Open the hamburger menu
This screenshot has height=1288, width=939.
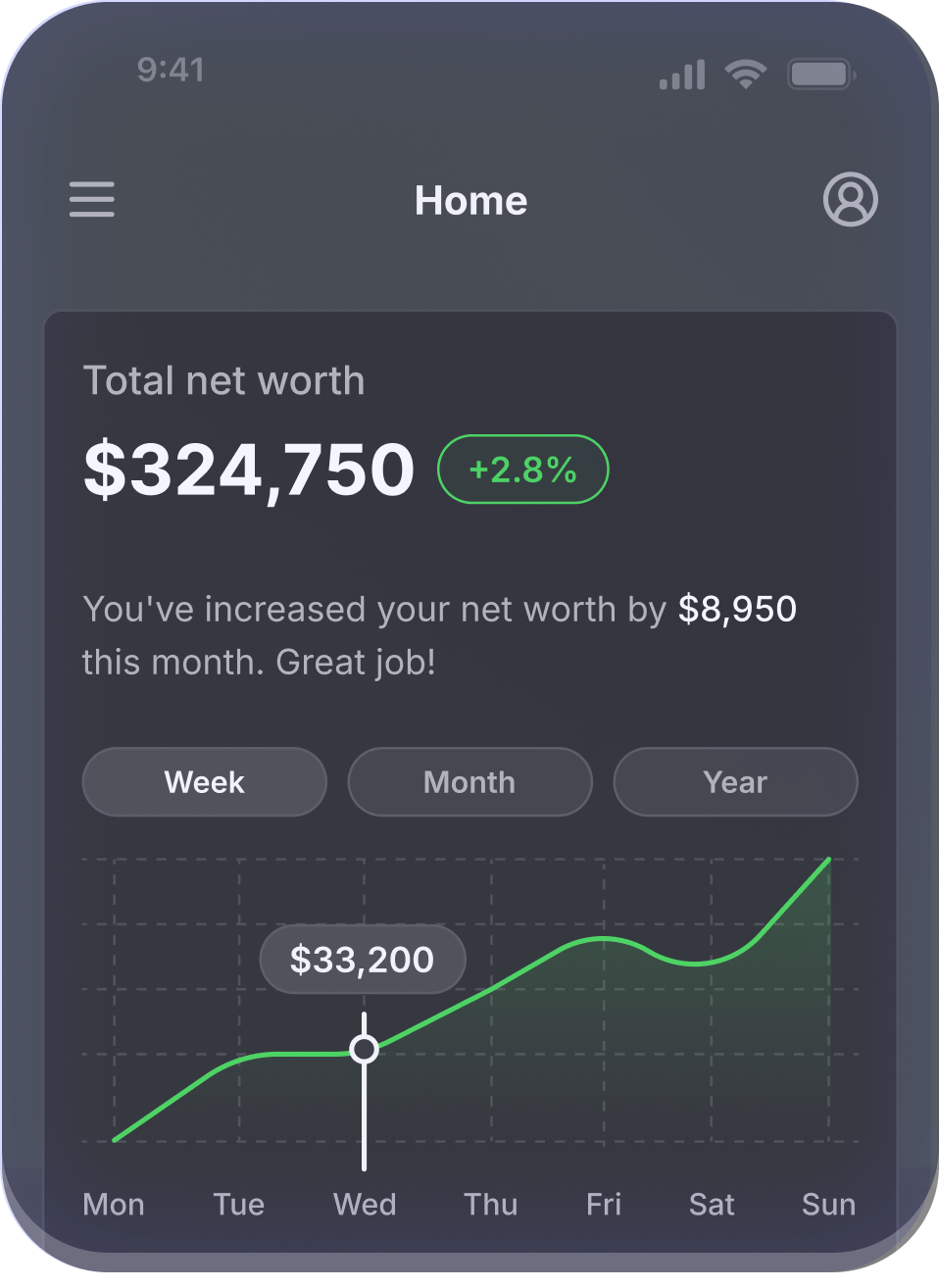coord(92,200)
